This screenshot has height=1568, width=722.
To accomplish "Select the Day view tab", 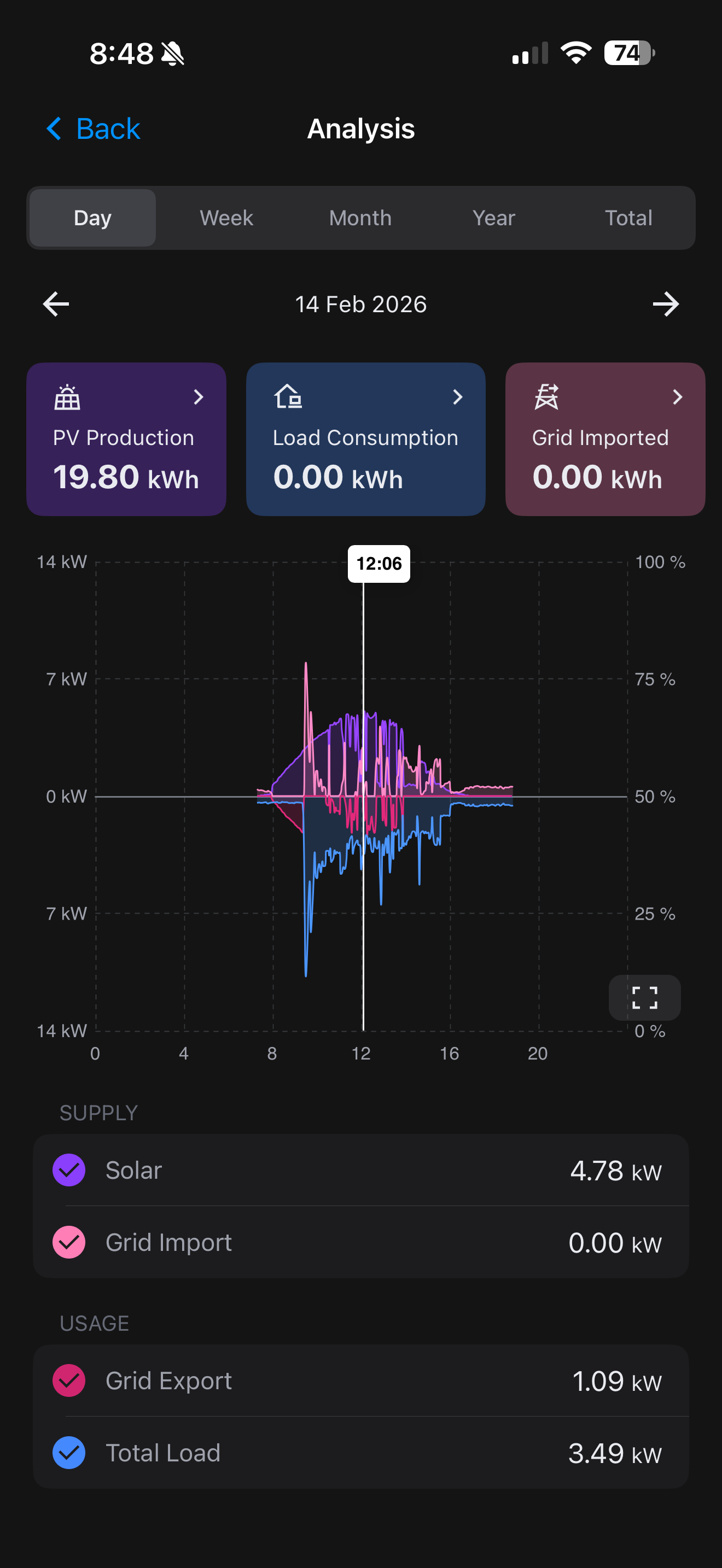I will [92, 218].
